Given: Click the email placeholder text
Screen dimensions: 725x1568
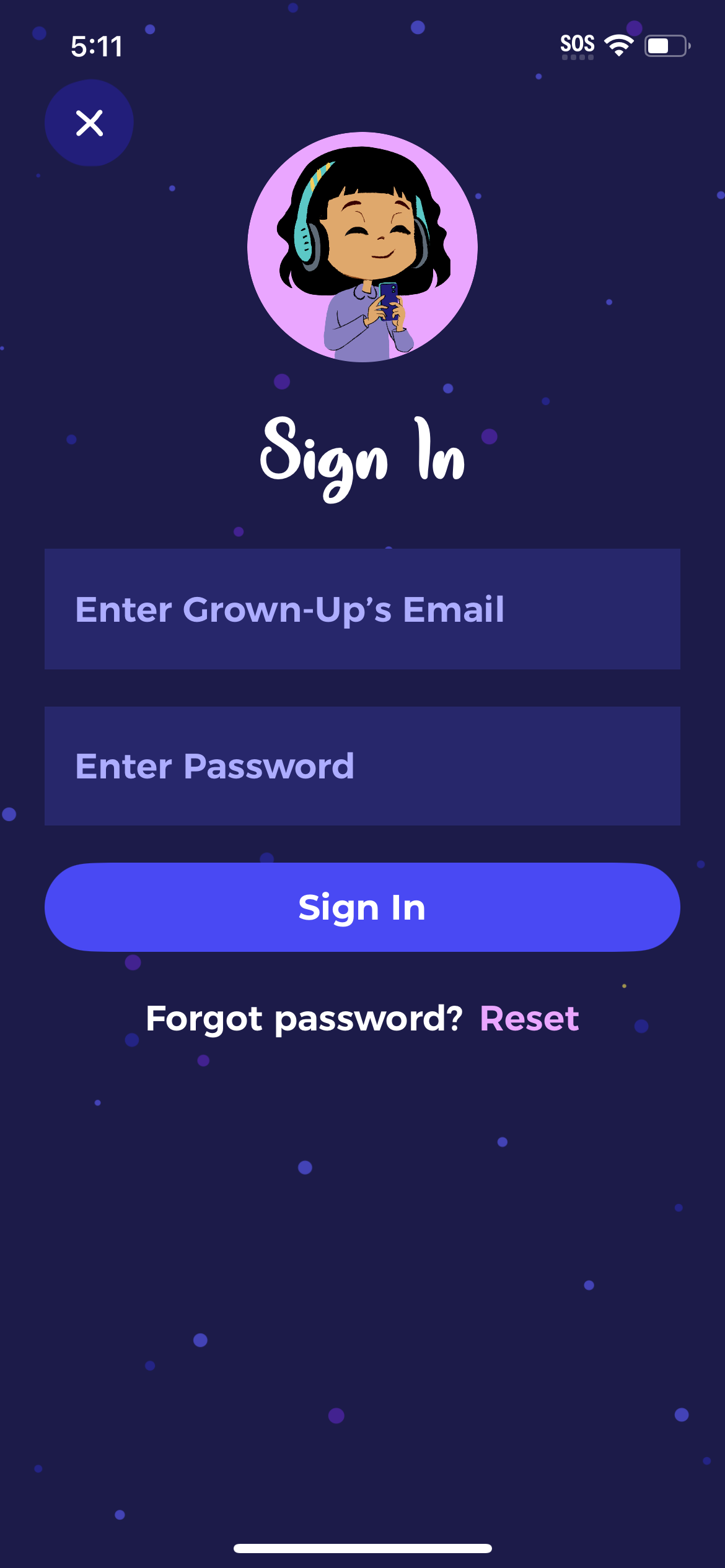Looking at the screenshot, I should (x=290, y=610).
